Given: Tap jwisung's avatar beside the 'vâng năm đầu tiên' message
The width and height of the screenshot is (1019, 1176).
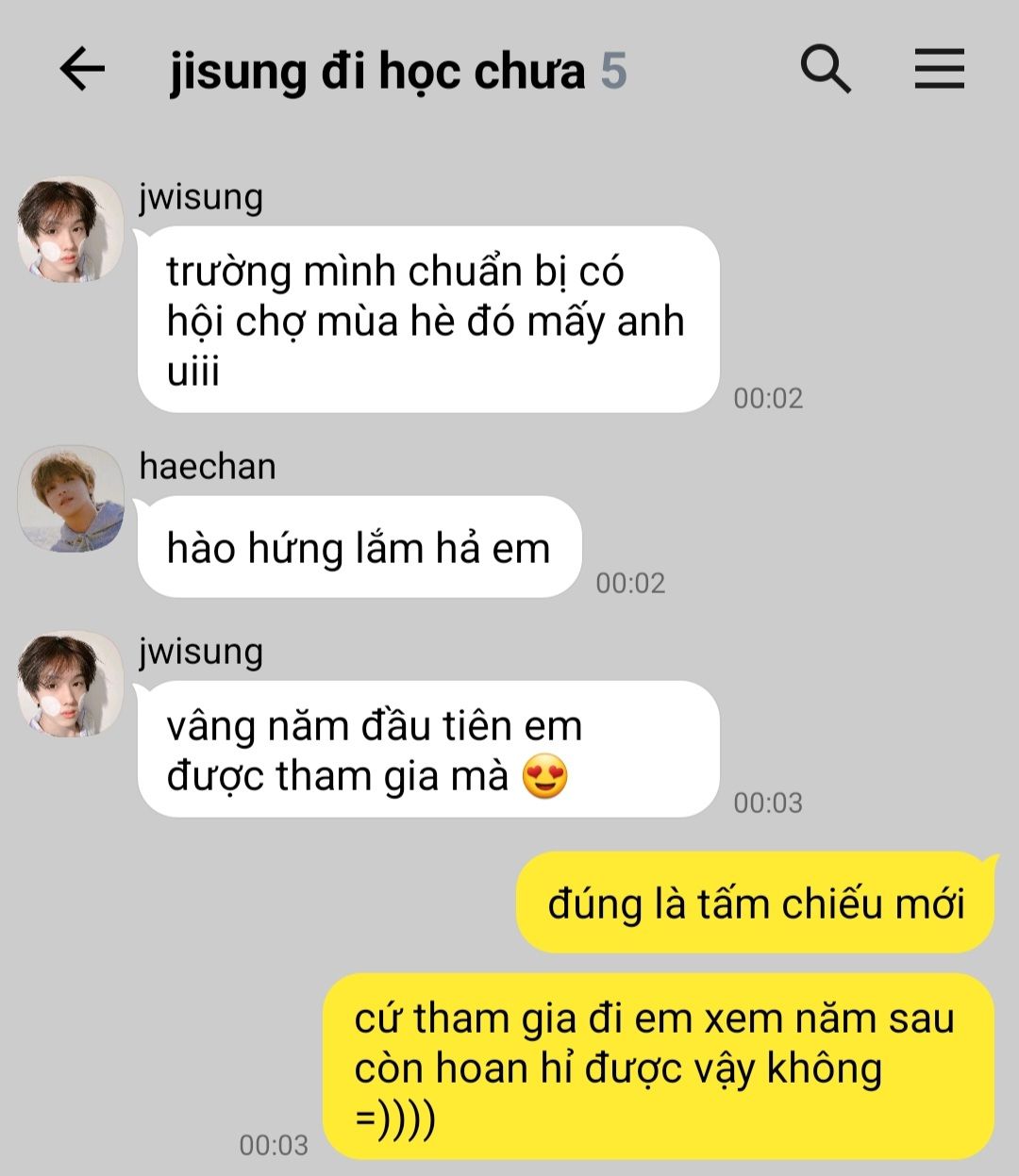Looking at the screenshot, I should click(x=72, y=684).
